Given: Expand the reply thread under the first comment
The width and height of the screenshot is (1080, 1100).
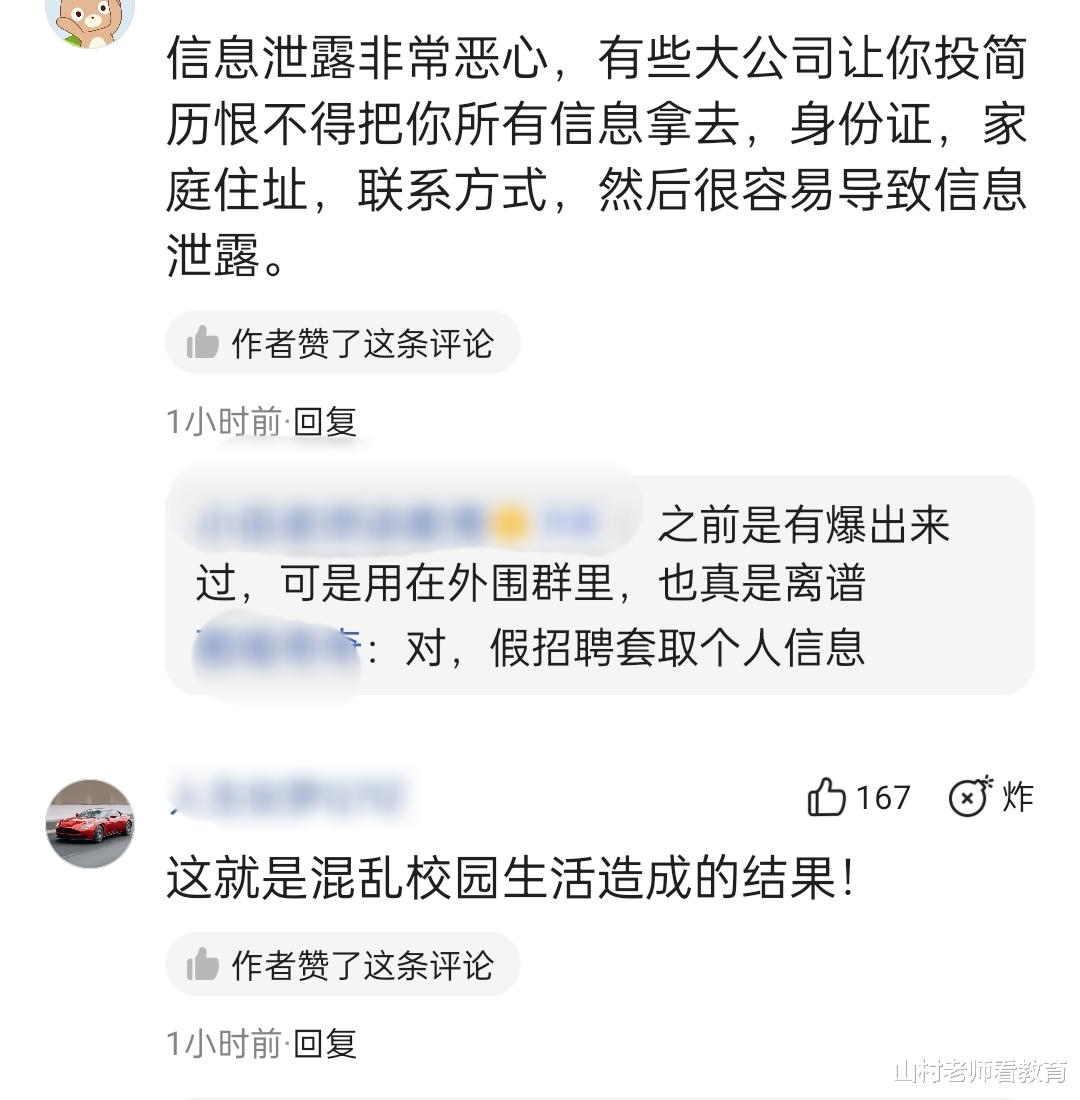Looking at the screenshot, I should click(600, 585).
